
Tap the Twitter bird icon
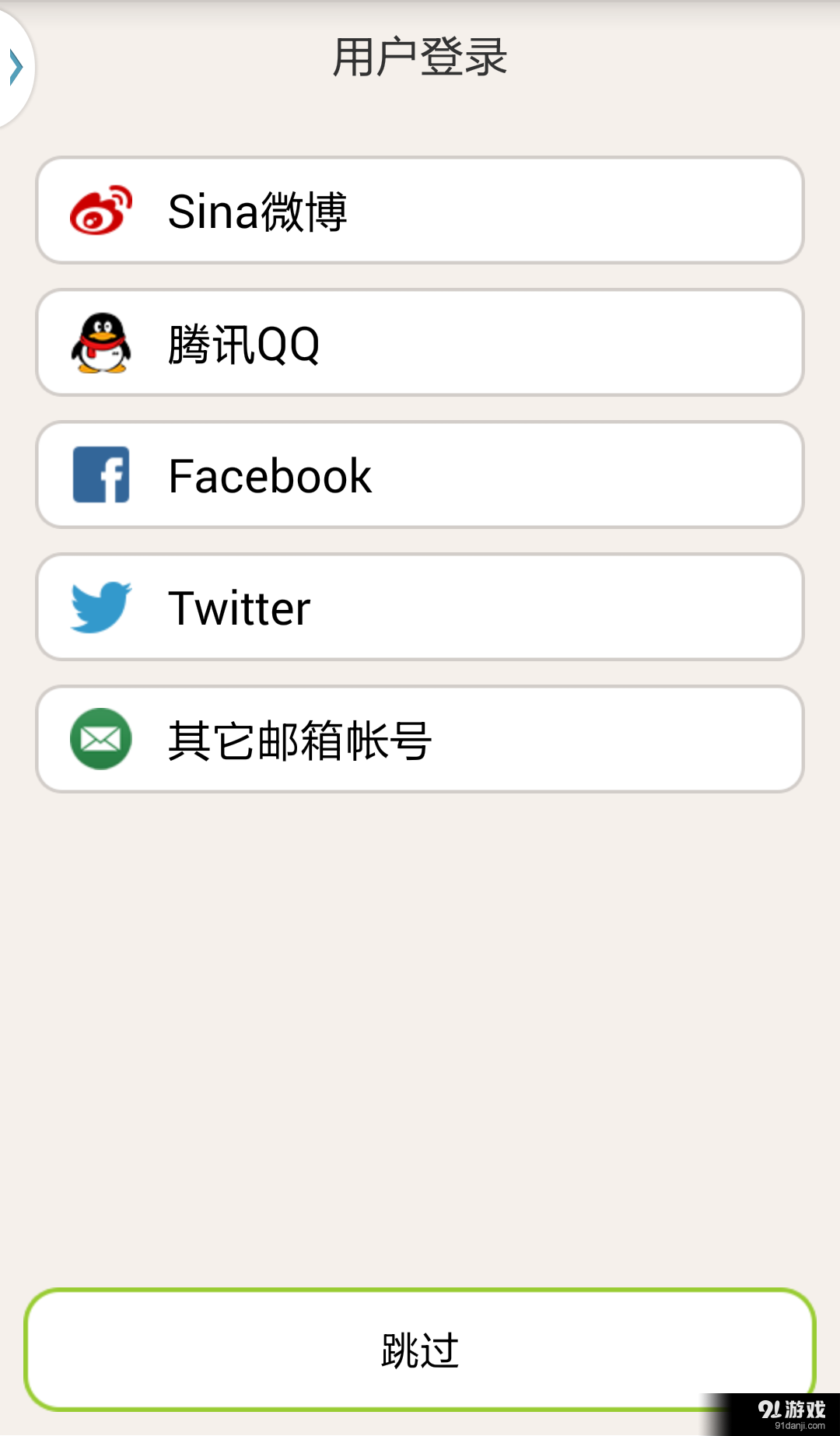100,607
